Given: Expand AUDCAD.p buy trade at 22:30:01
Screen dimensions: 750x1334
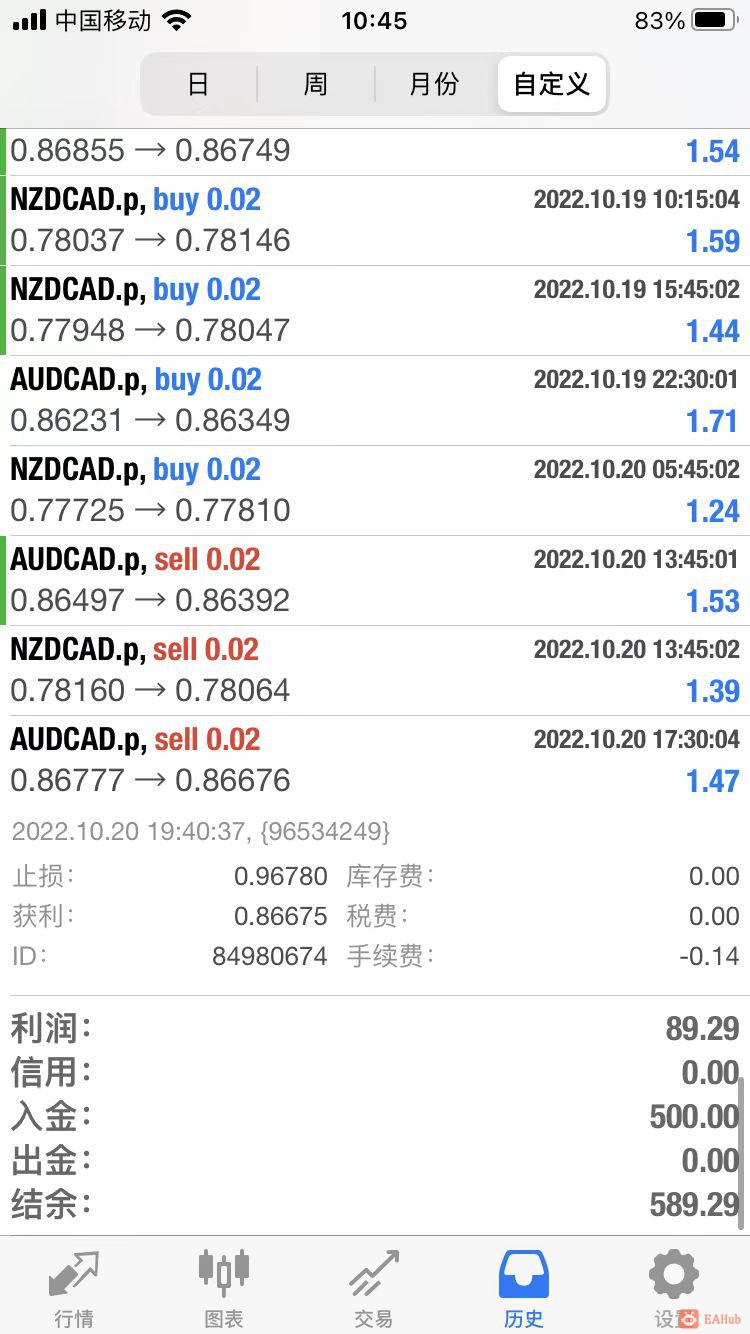Looking at the screenshot, I should 375,401.
